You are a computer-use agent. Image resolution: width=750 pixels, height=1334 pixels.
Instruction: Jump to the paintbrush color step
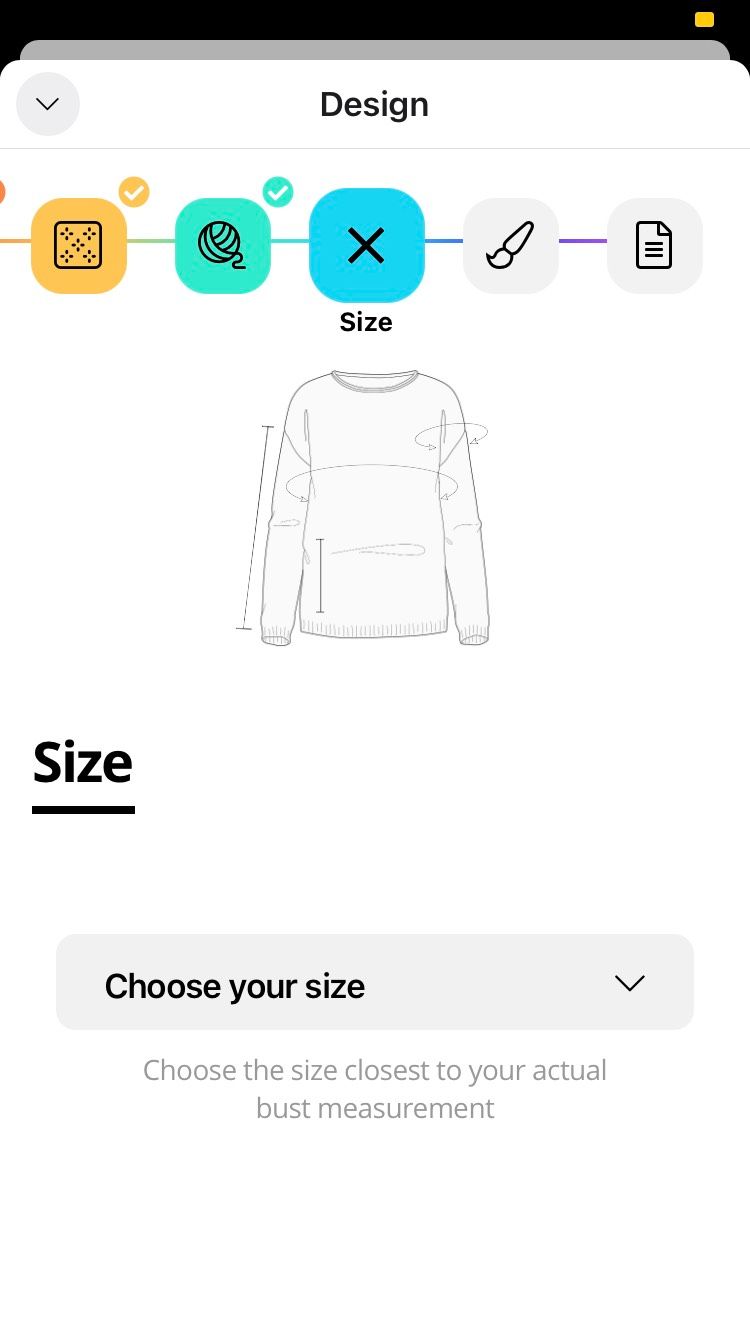click(x=510, y=246)
